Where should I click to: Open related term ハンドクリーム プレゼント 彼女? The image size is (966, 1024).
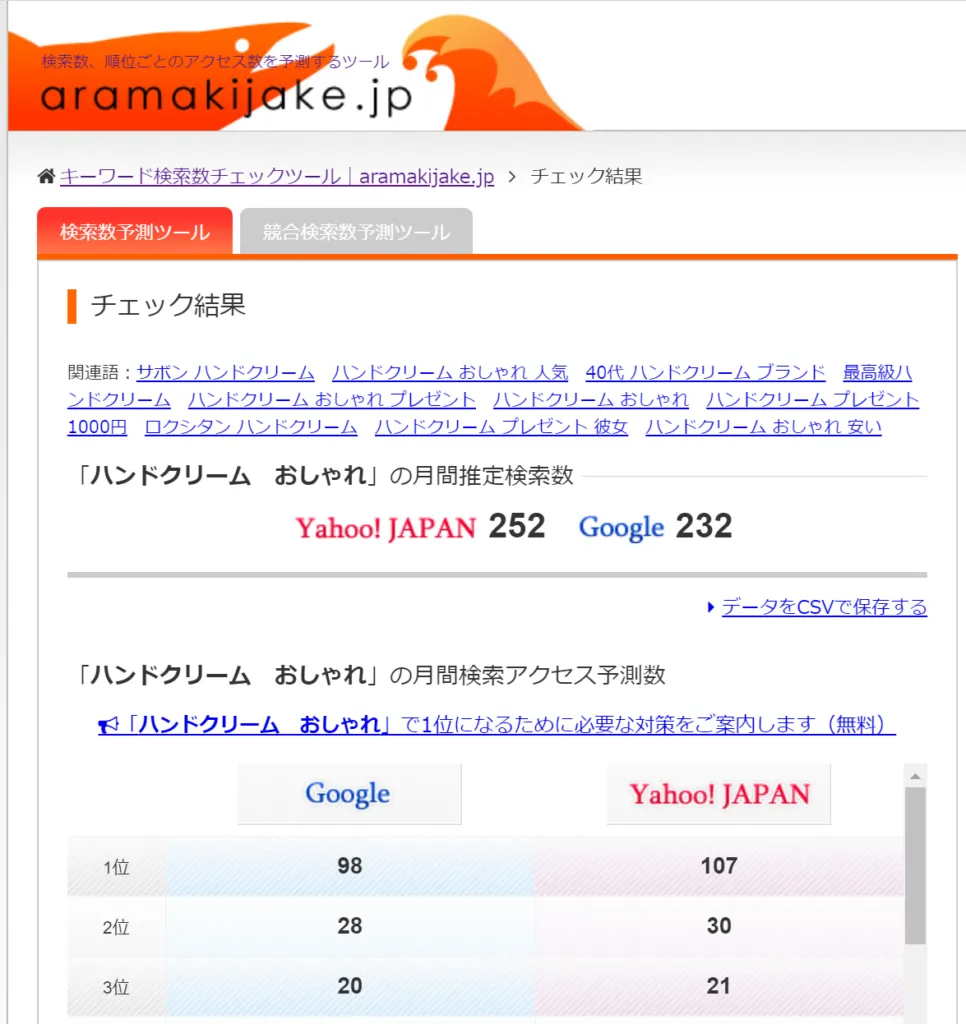pos(501,427)
